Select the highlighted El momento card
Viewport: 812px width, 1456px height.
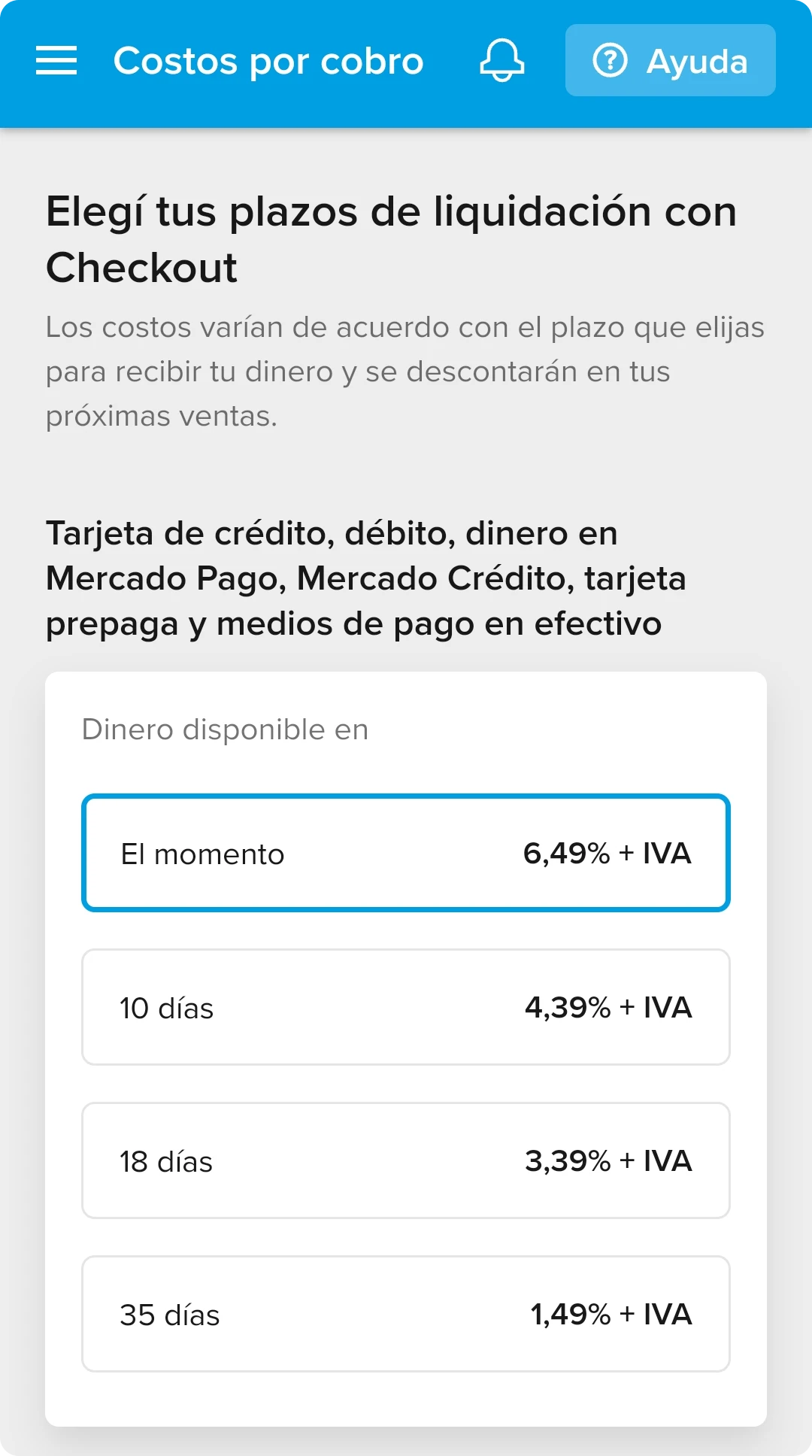coord(406,853)
